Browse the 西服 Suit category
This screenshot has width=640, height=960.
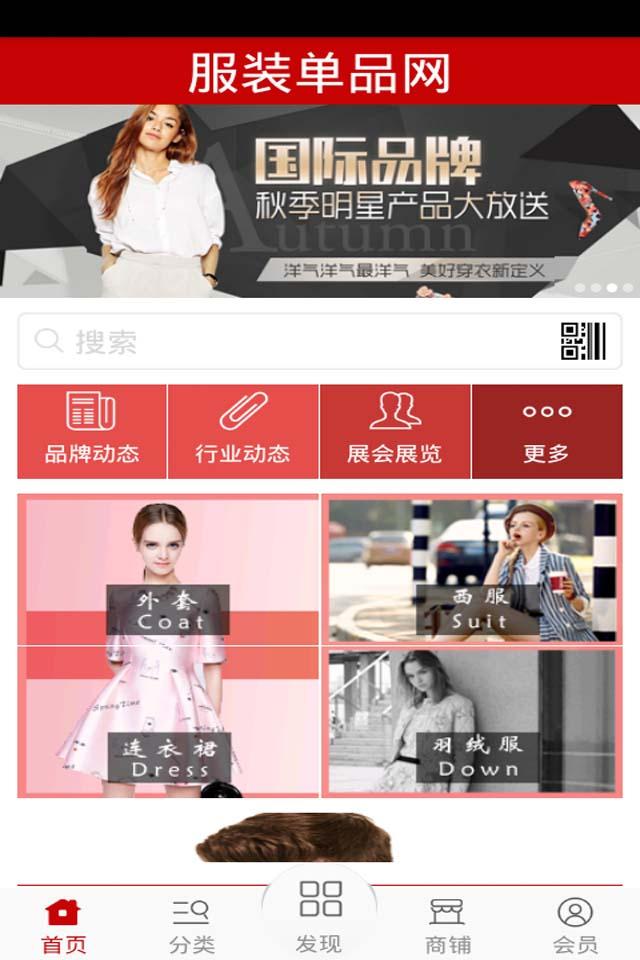[471, 570]
